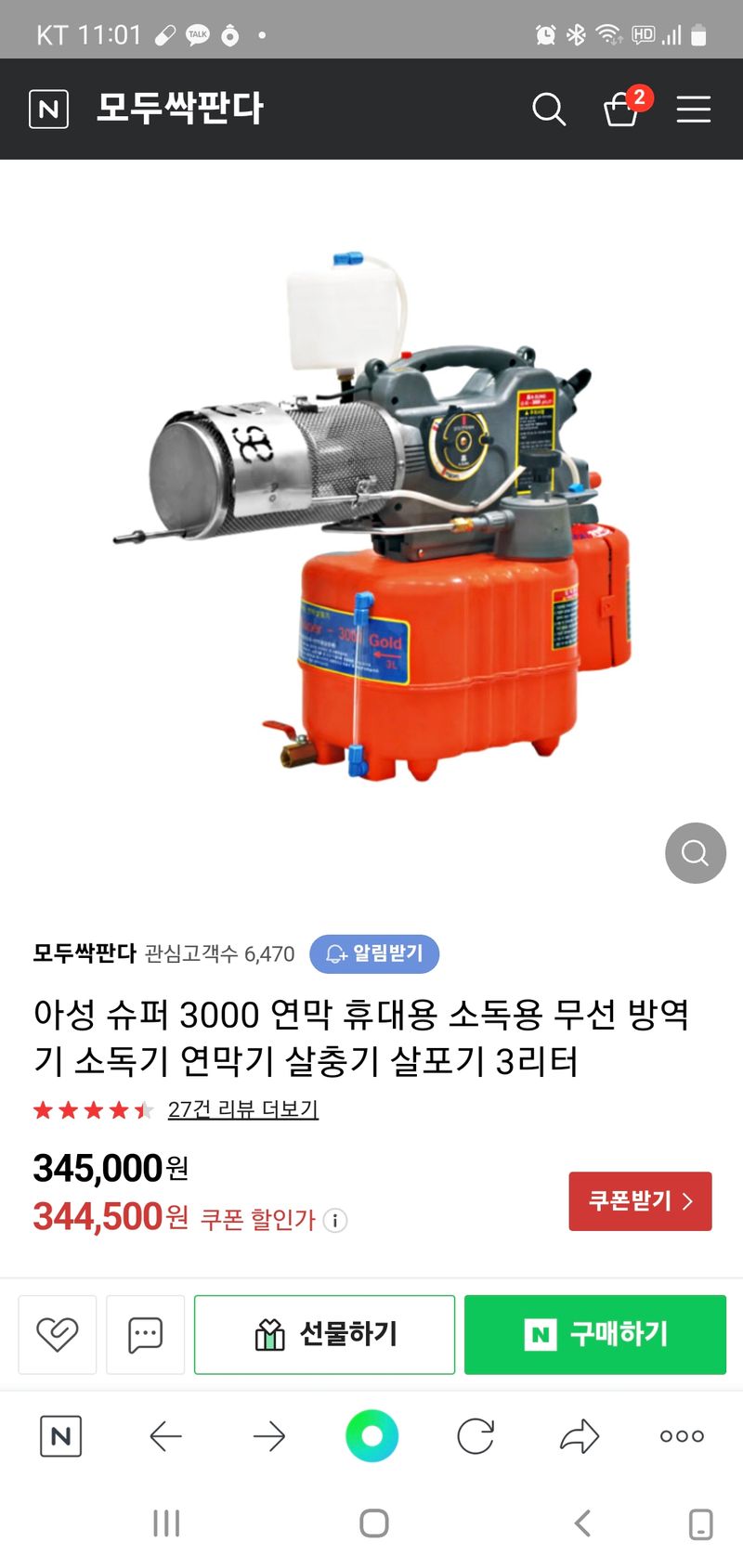
Task: Expand reviews via 27건 리뷰 더보기 link
Action: click(x=242, y=1108)
